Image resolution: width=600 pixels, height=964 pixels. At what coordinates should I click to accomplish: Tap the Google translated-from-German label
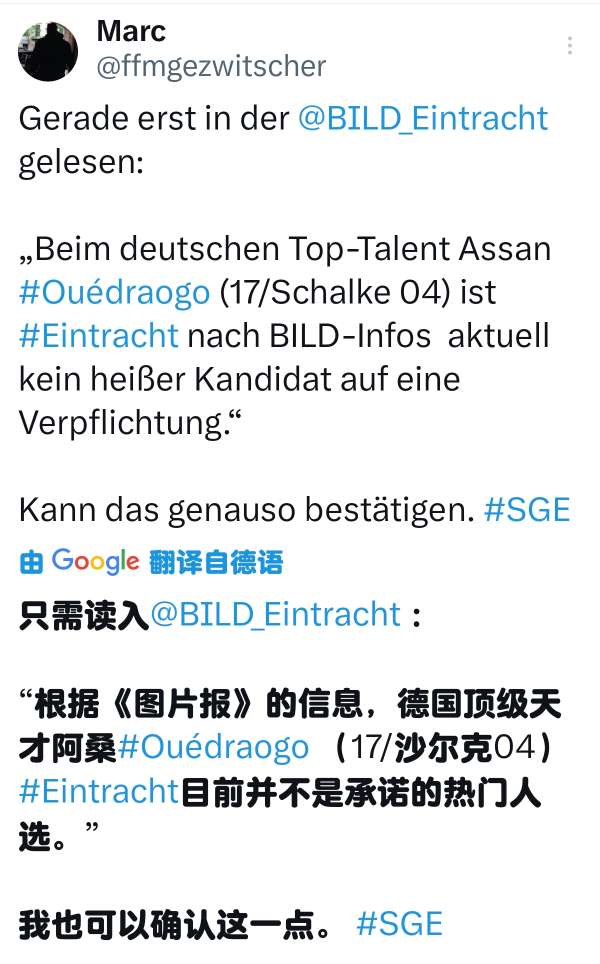click(x=151, y=562)
